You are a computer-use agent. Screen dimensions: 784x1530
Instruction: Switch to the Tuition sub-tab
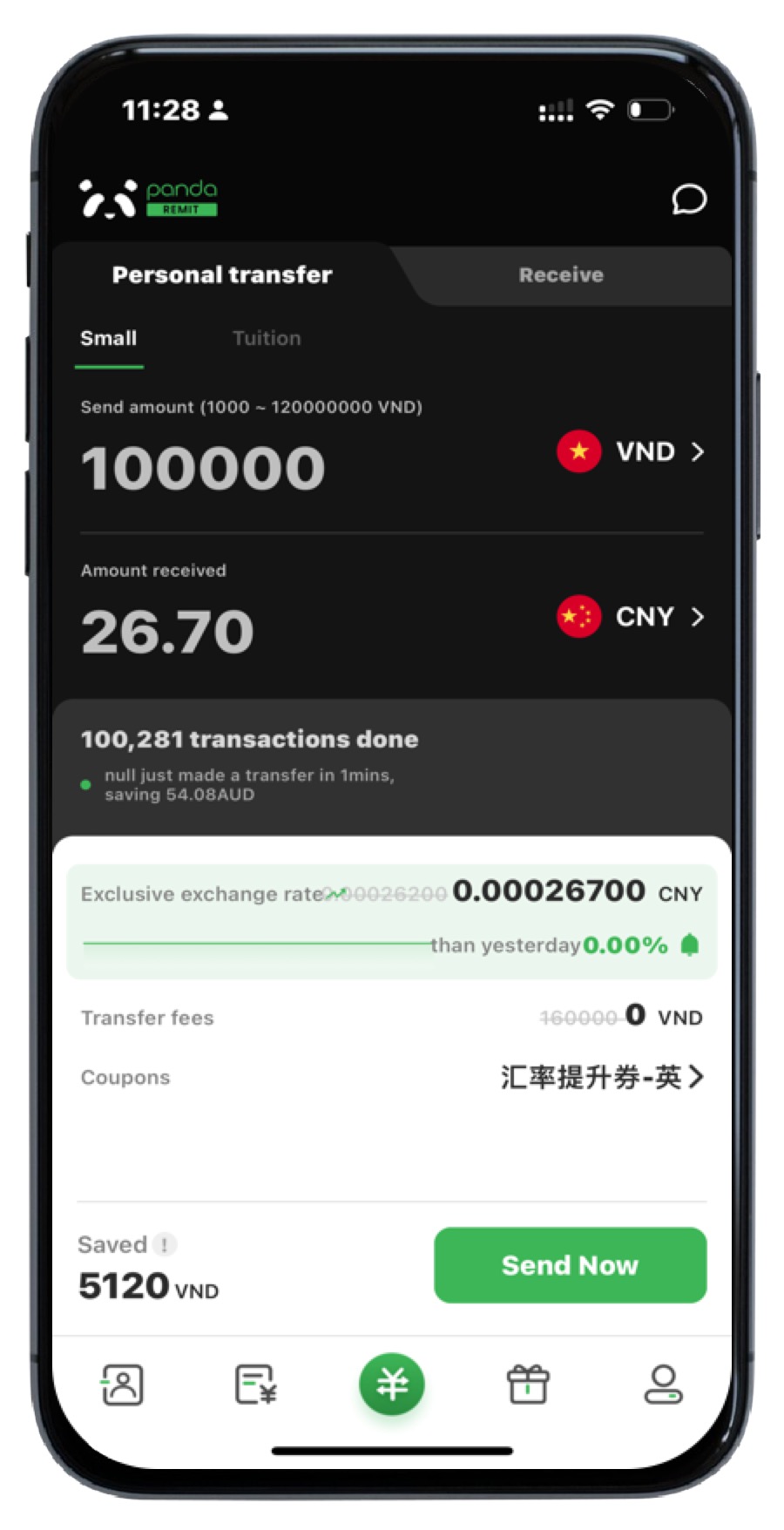267,338
